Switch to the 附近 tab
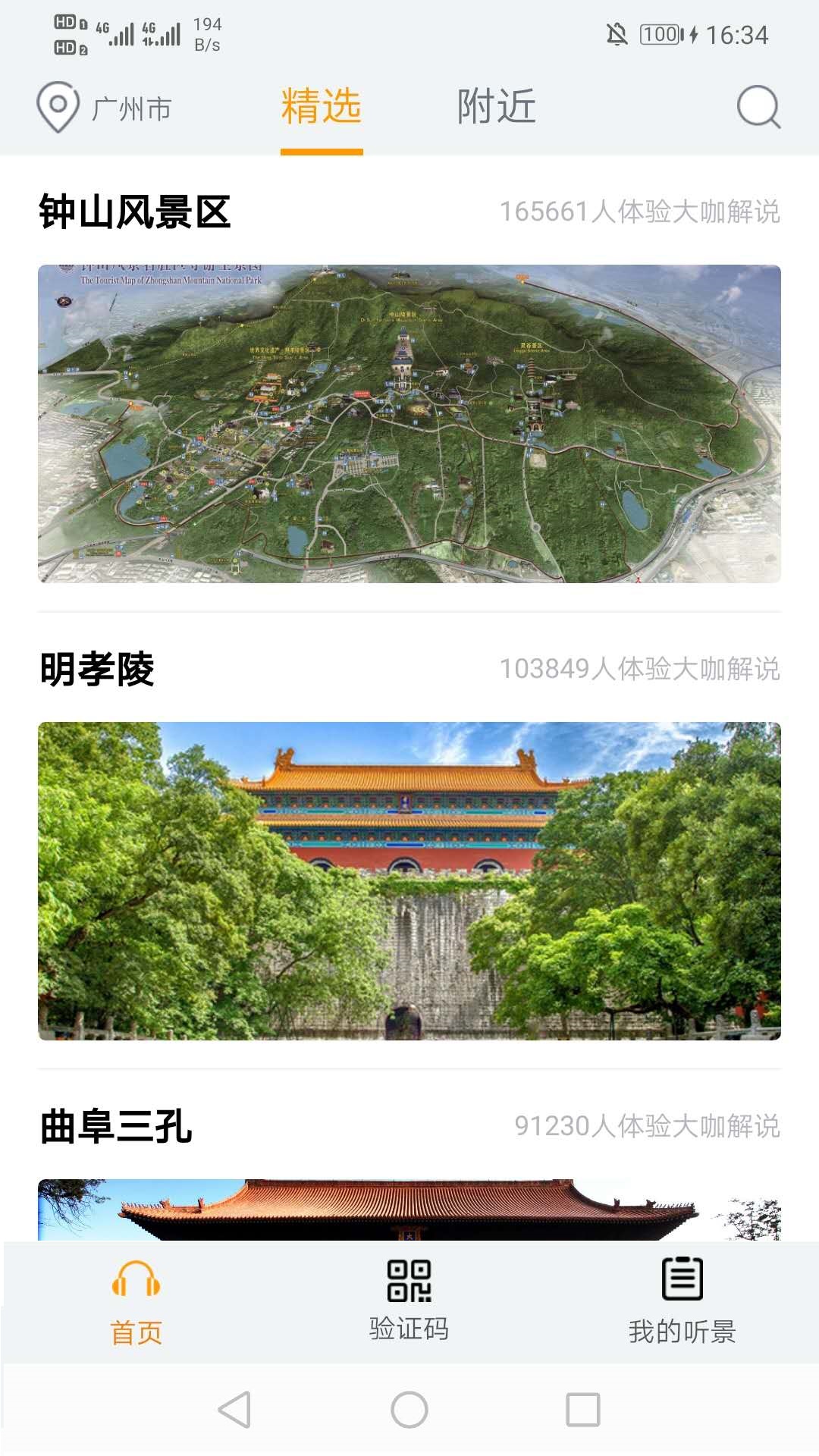Image resolution: width=819 pixels, height=1456 pixels. click(495, 107)
